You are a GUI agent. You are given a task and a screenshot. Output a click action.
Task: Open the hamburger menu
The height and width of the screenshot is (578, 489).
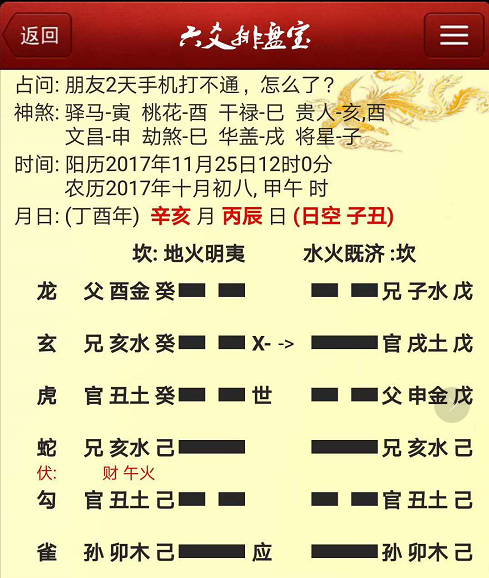pyautogui.click(x=454, y=35)
